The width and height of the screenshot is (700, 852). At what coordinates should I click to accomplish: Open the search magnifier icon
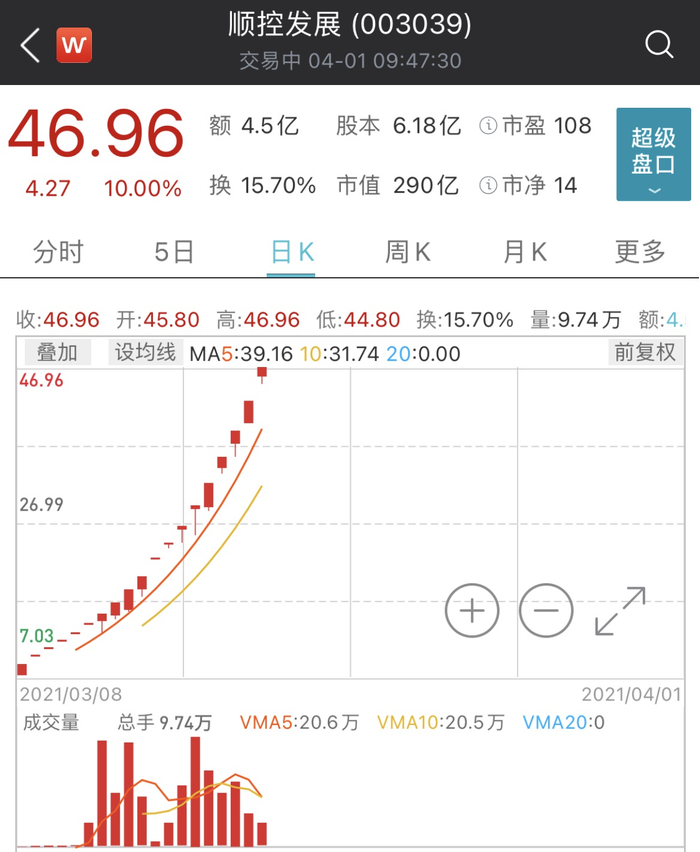659,45
